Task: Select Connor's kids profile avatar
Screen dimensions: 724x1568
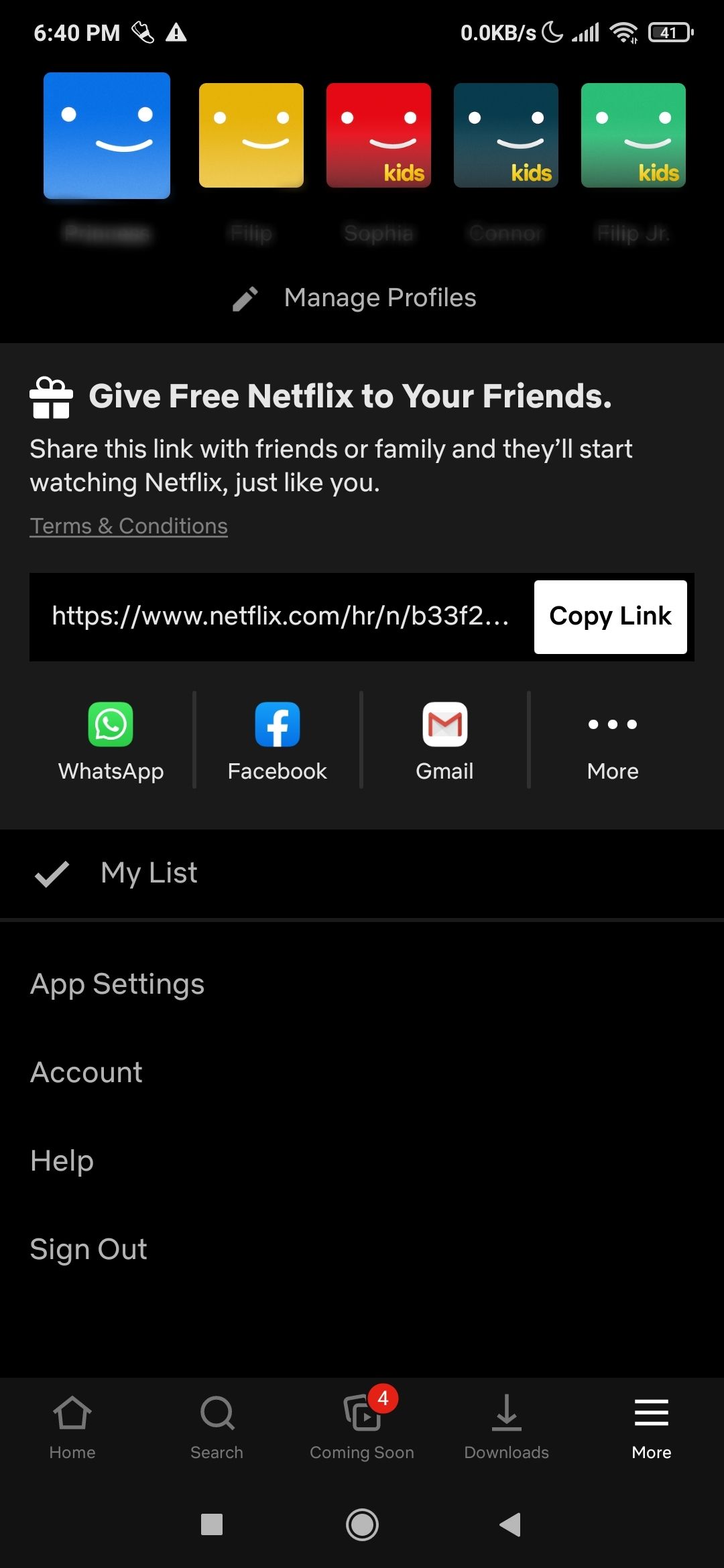Action: point(506,134)
